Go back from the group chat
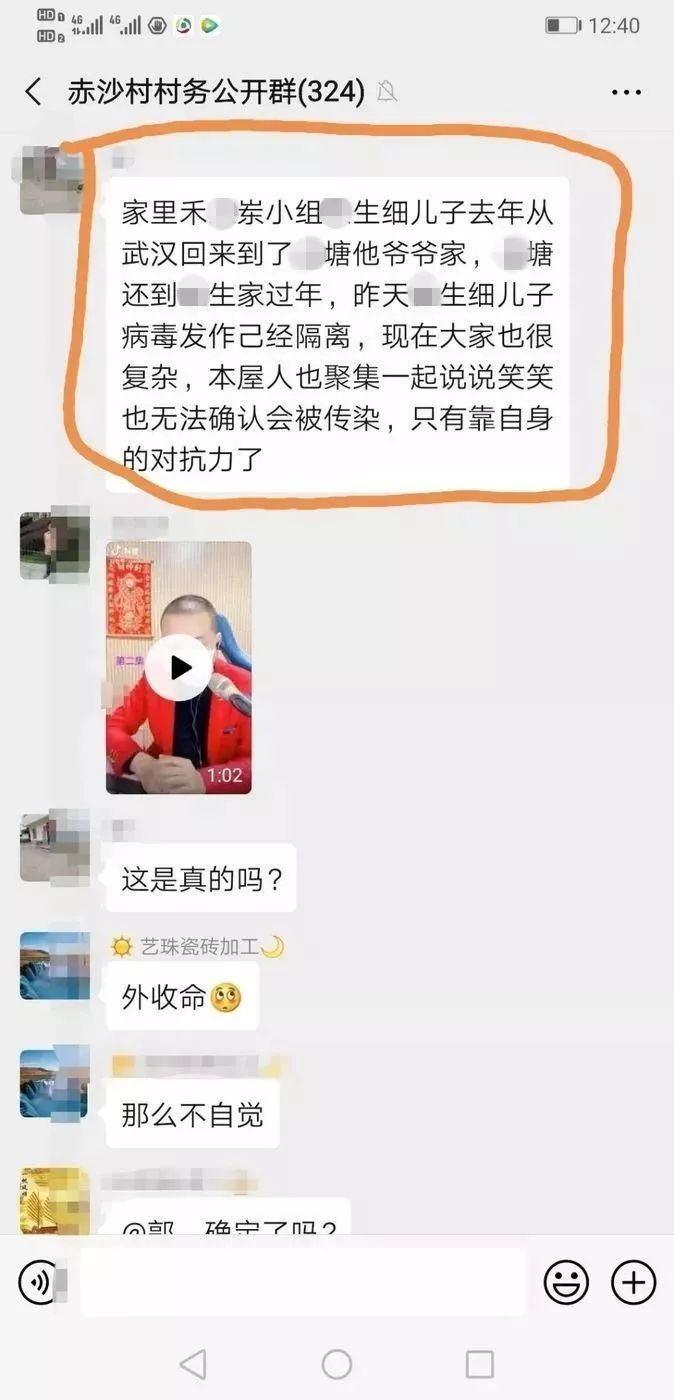674x1400 pixels. tap(33, 92)
